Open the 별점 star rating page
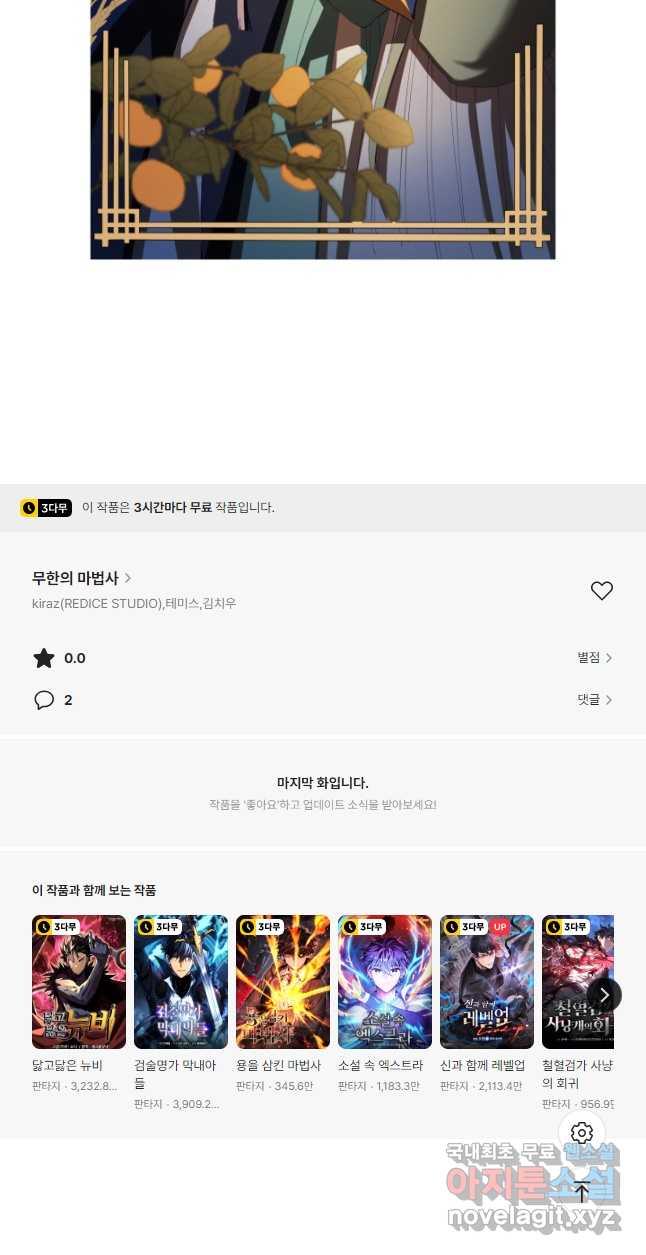The width and height of the screenshot is (646, 1255). [x=594, y=658]
